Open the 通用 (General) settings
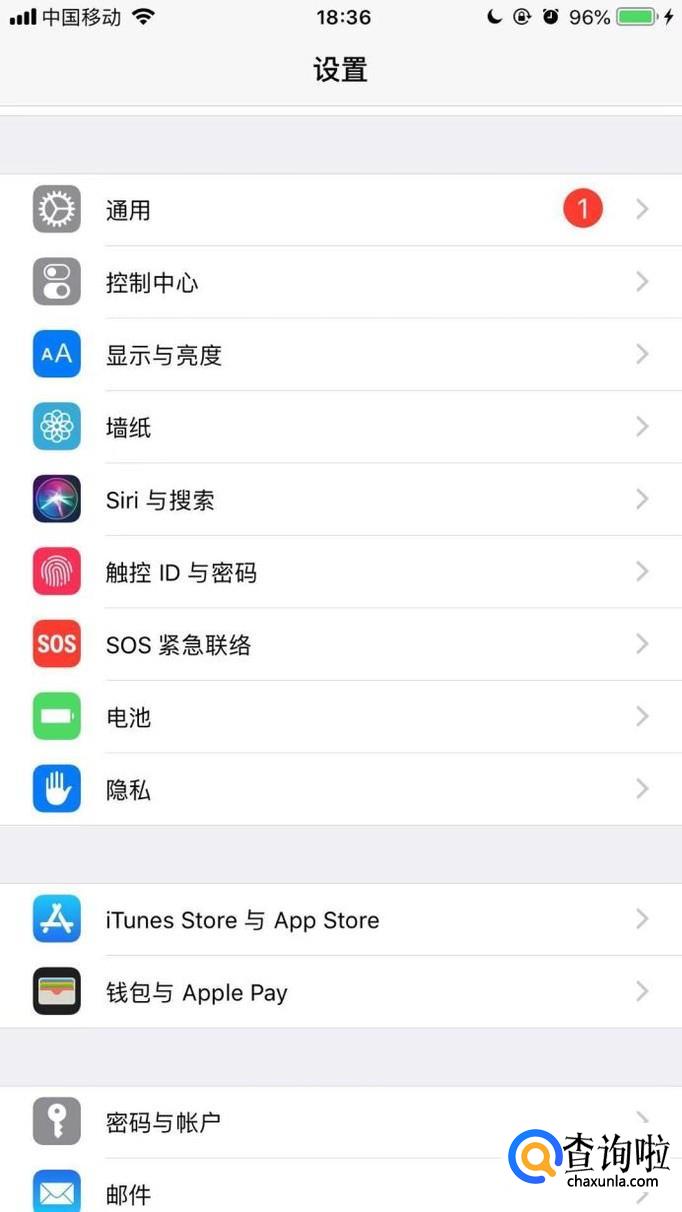 point(340,210)
